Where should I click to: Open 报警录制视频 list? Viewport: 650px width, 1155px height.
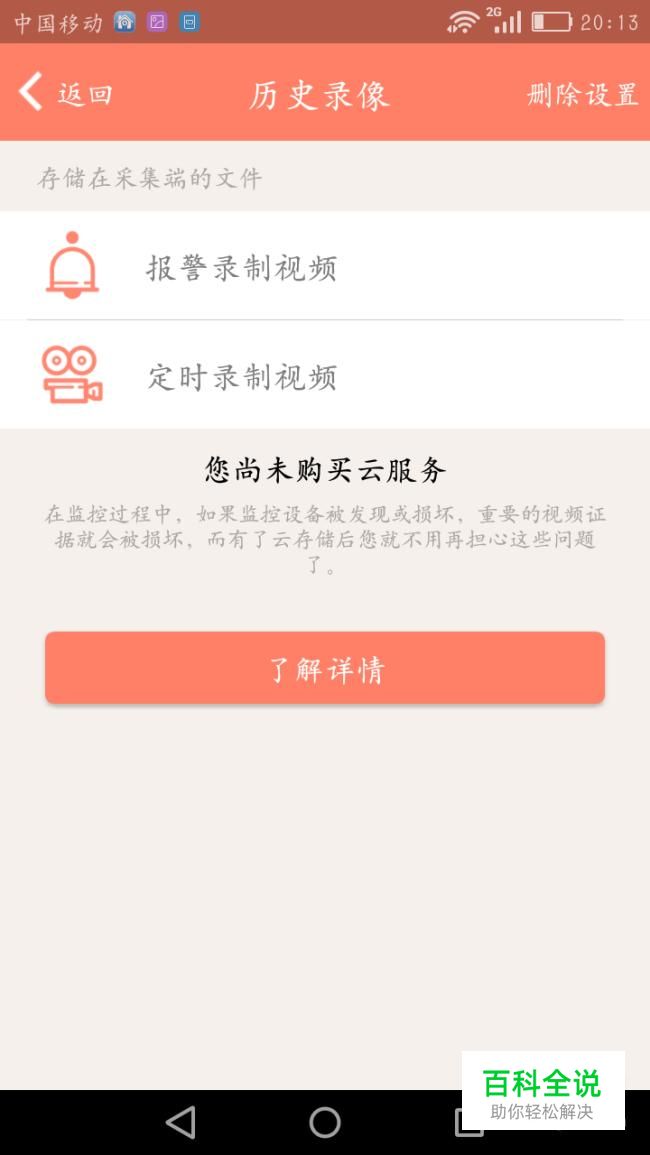pyautogui.click(x=325, y=266)
